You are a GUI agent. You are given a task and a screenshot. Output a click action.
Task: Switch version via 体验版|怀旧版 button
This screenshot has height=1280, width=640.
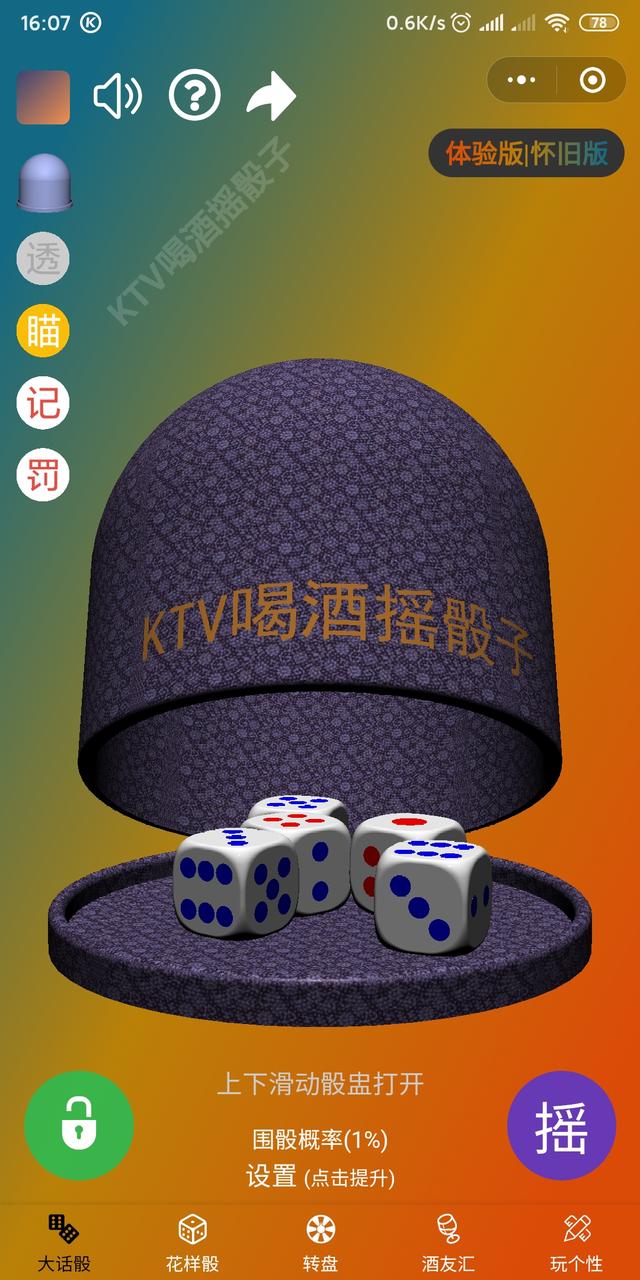[527, 153]
